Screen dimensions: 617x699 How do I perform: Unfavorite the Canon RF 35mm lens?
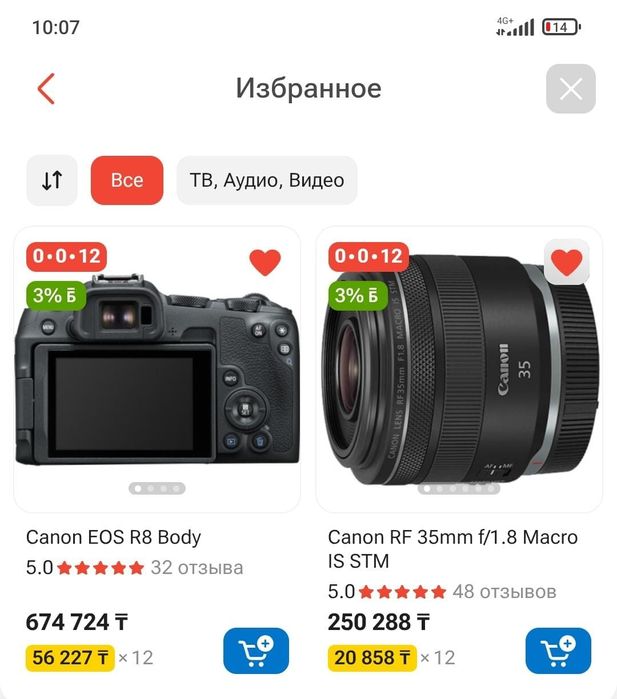coord(566,262)
